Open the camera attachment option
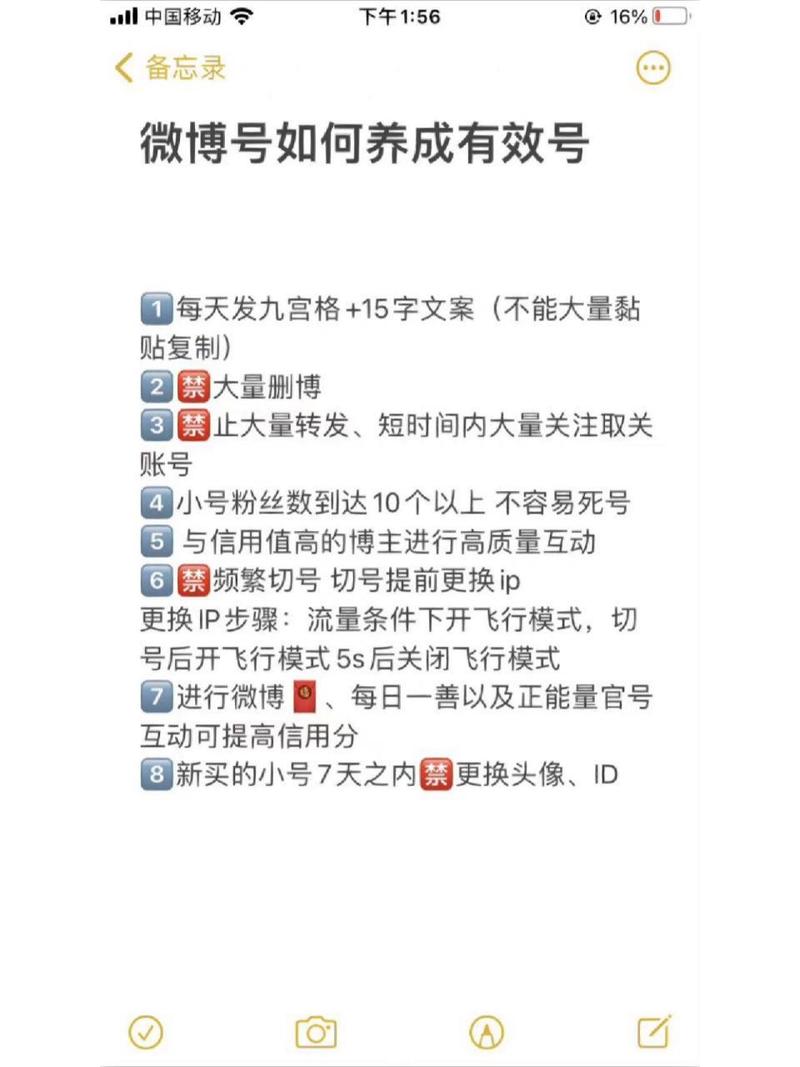This screenshot has height=1067, width=800. coord(316,1031)
